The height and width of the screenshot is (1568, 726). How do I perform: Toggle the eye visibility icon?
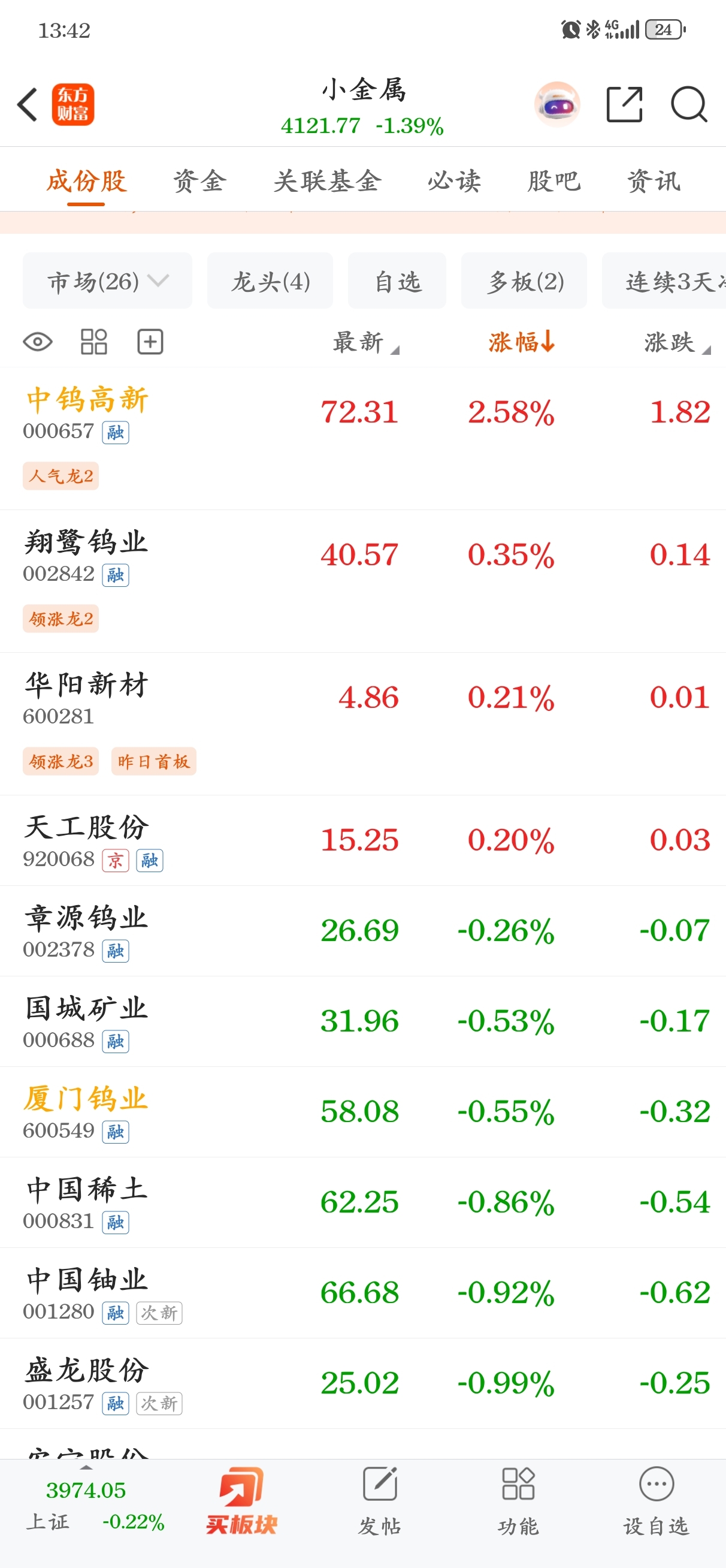coord(38,342)
